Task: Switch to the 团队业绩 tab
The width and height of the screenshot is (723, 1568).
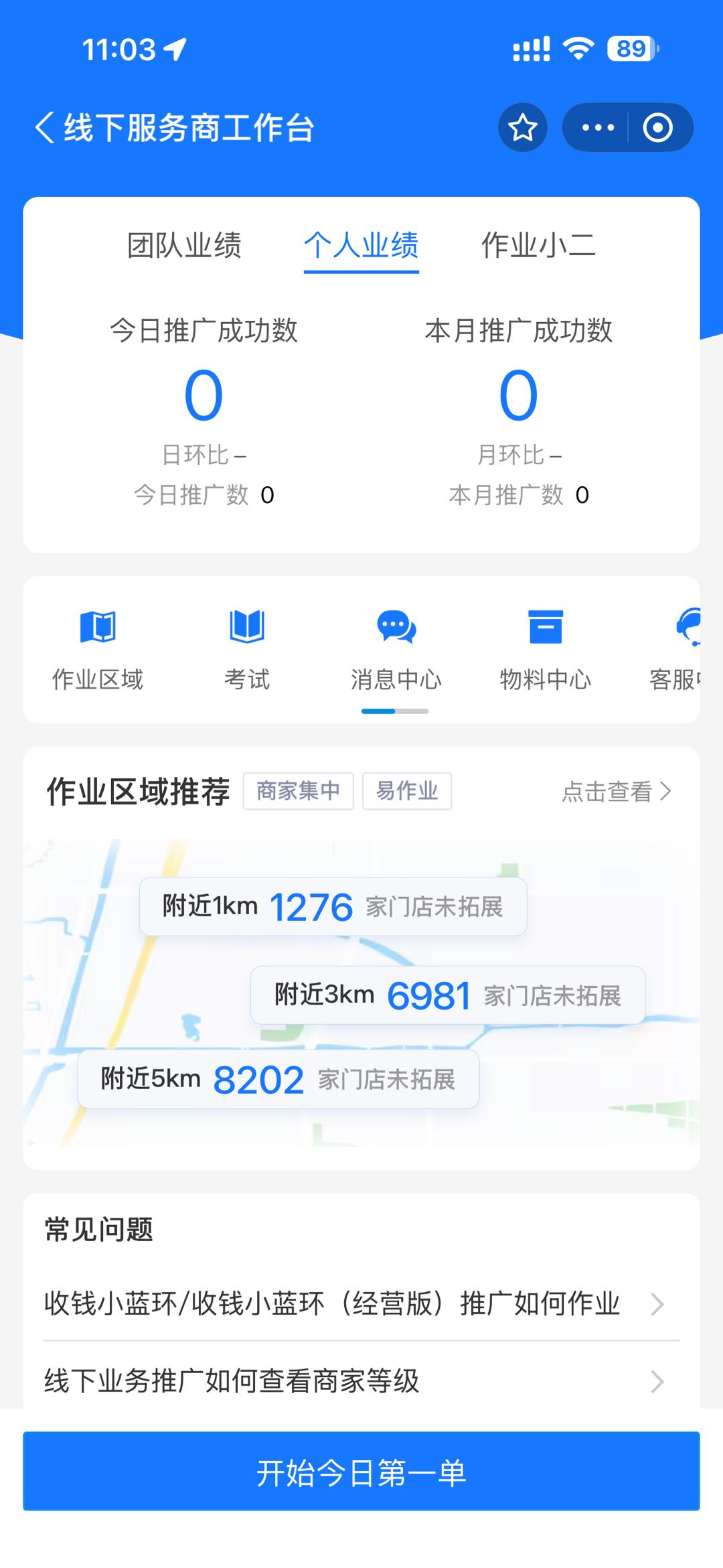Action: pyautogui.click(x=185, y=246)
